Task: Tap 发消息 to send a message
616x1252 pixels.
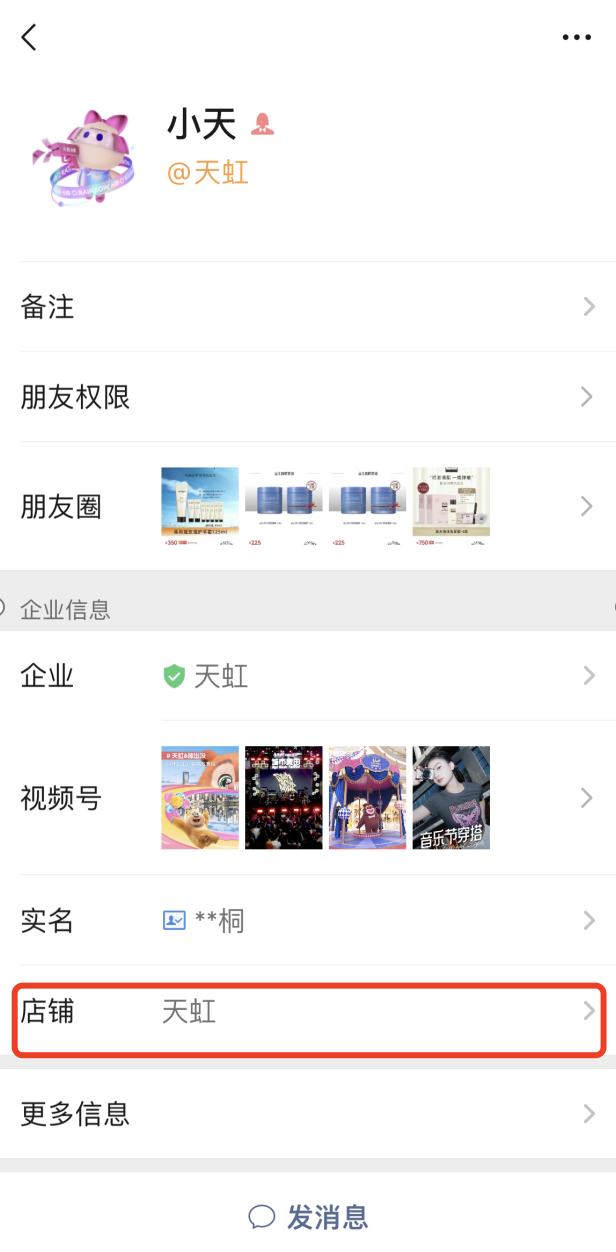Action: [x=308, y=1217]
